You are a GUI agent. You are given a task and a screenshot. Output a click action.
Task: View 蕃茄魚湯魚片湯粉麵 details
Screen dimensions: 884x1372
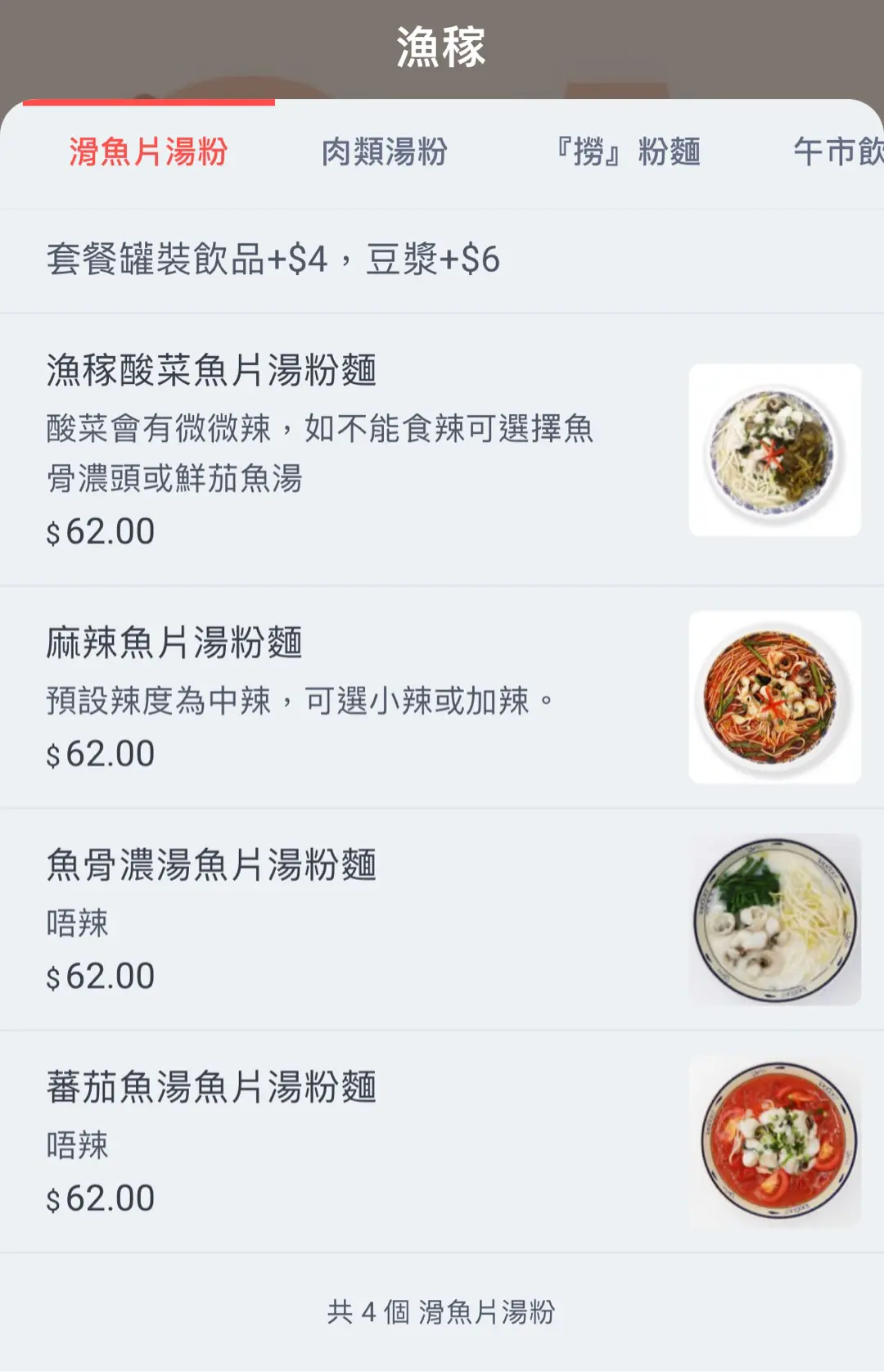211,1088
